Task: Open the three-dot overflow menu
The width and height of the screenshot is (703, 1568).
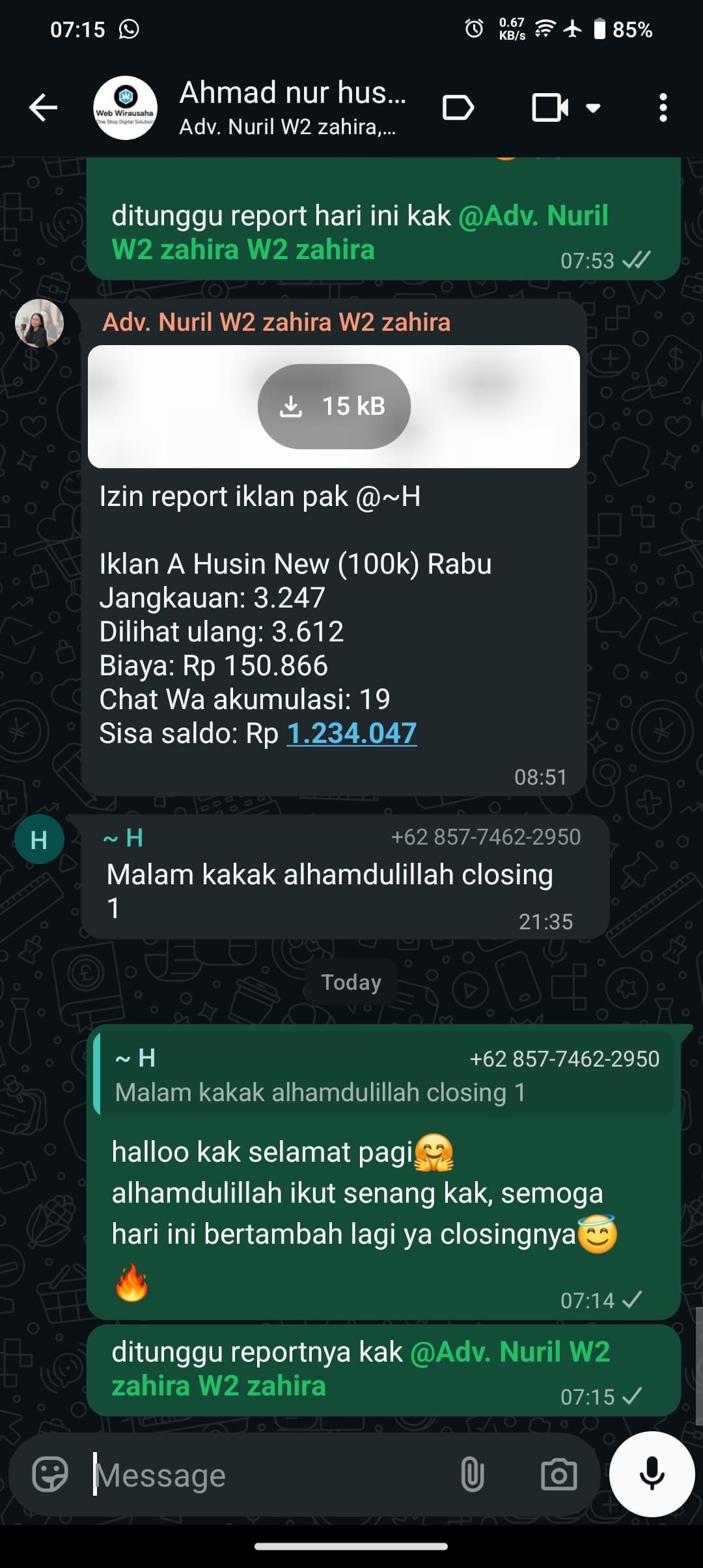Action: tap(663, 107)
